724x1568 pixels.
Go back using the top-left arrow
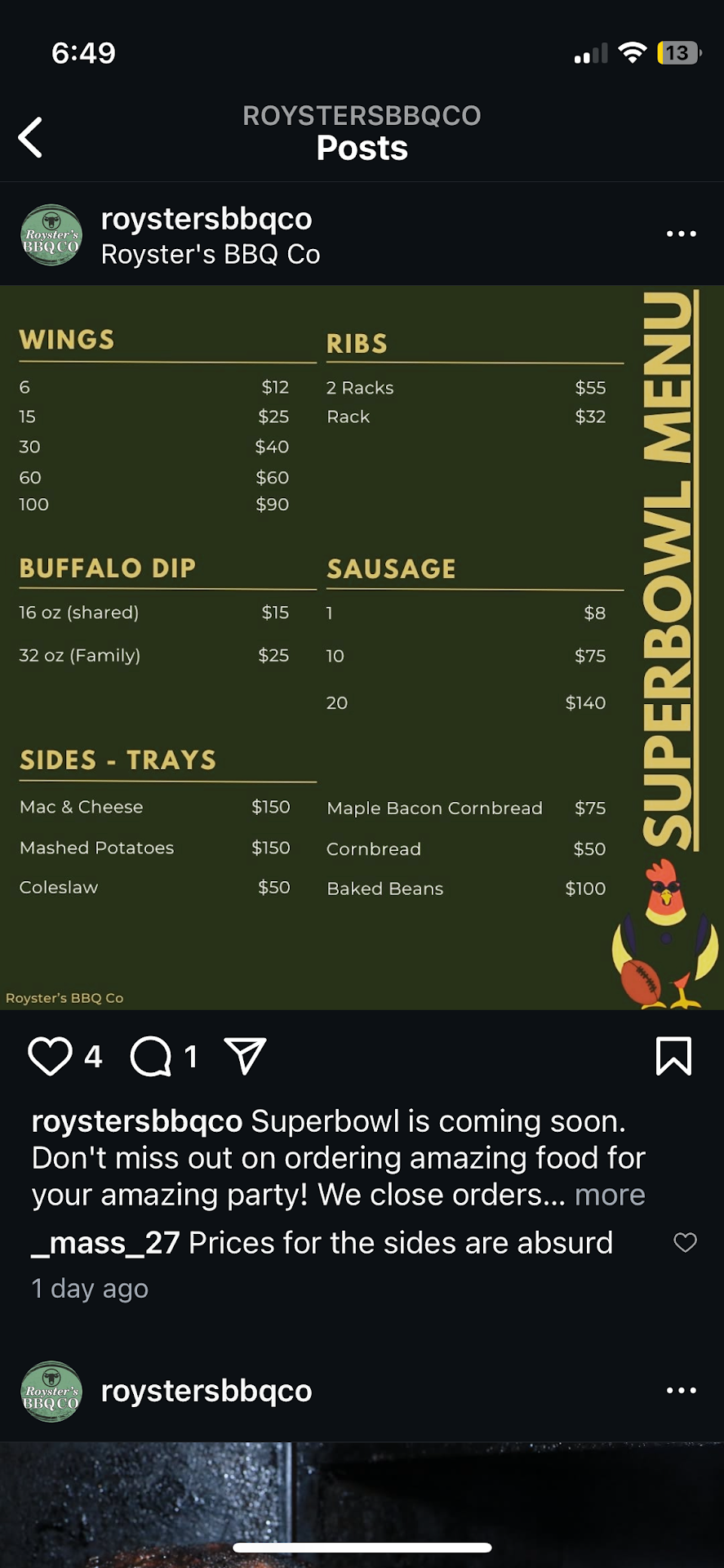[31, 137]
